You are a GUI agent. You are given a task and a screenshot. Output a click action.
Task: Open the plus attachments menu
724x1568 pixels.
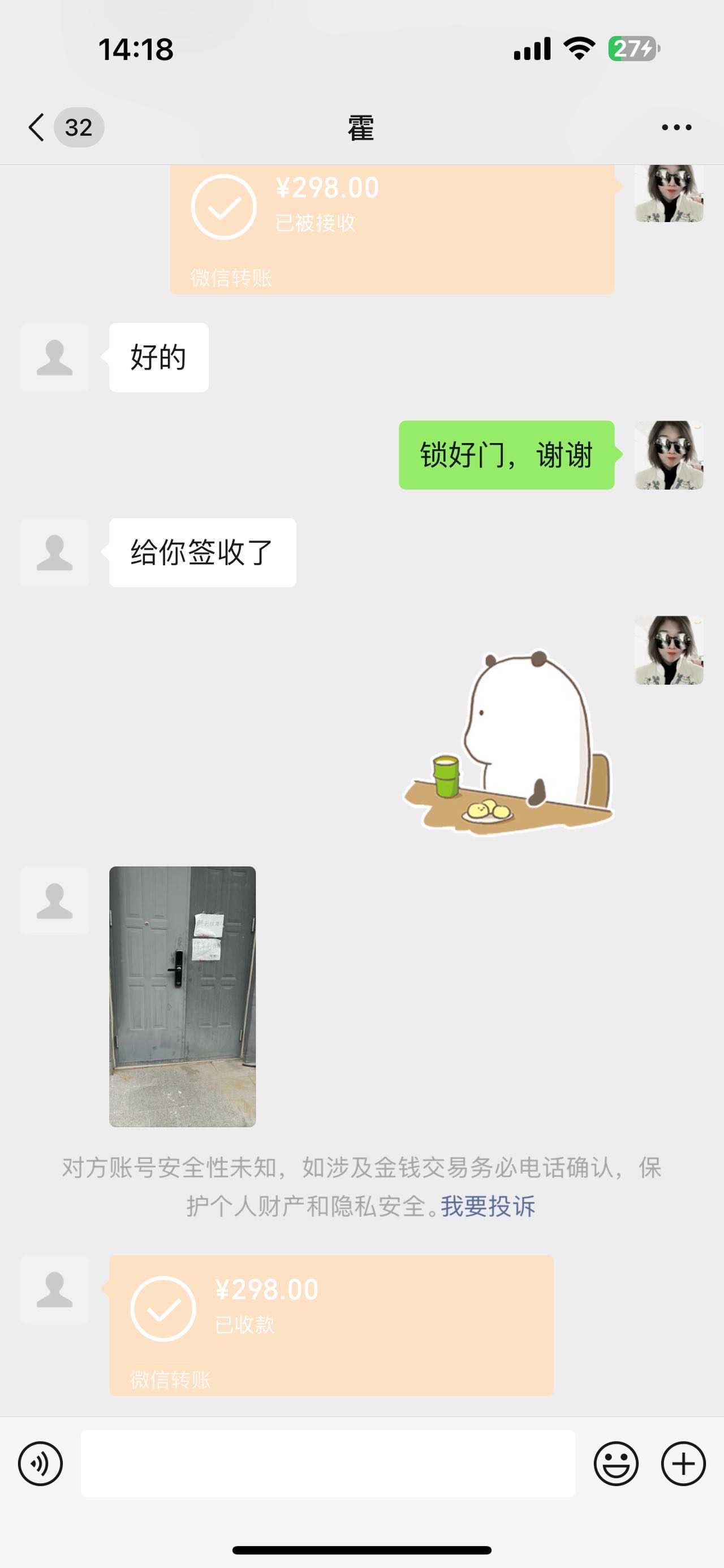pos(683,1463)
